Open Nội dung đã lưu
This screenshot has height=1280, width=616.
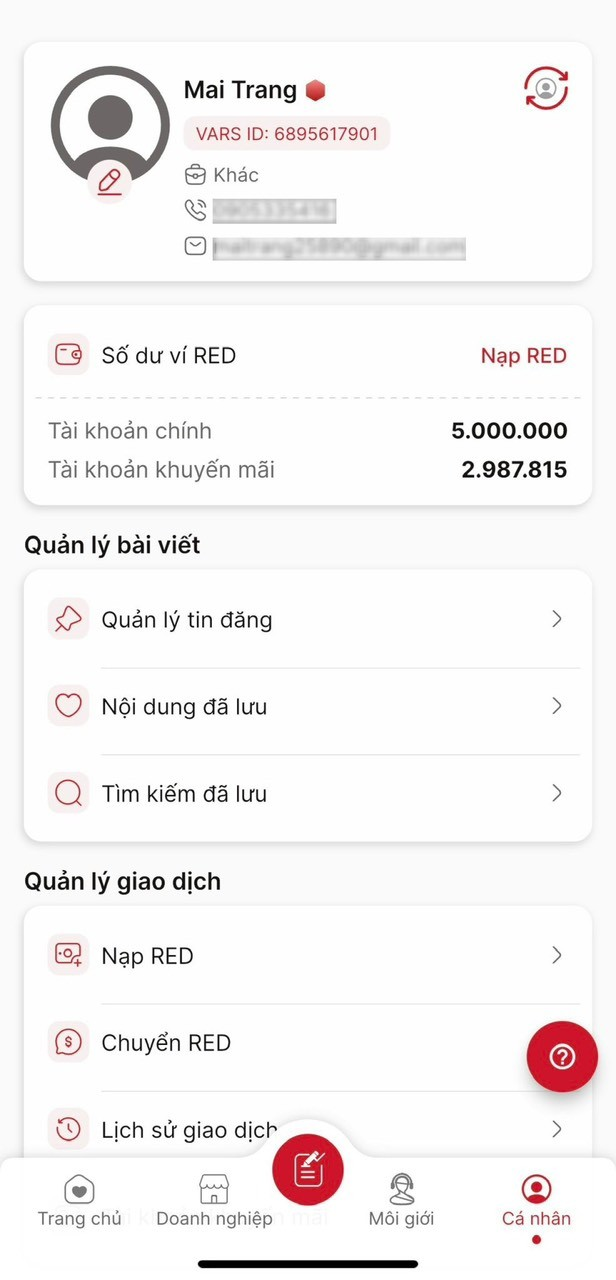point(307,707)
